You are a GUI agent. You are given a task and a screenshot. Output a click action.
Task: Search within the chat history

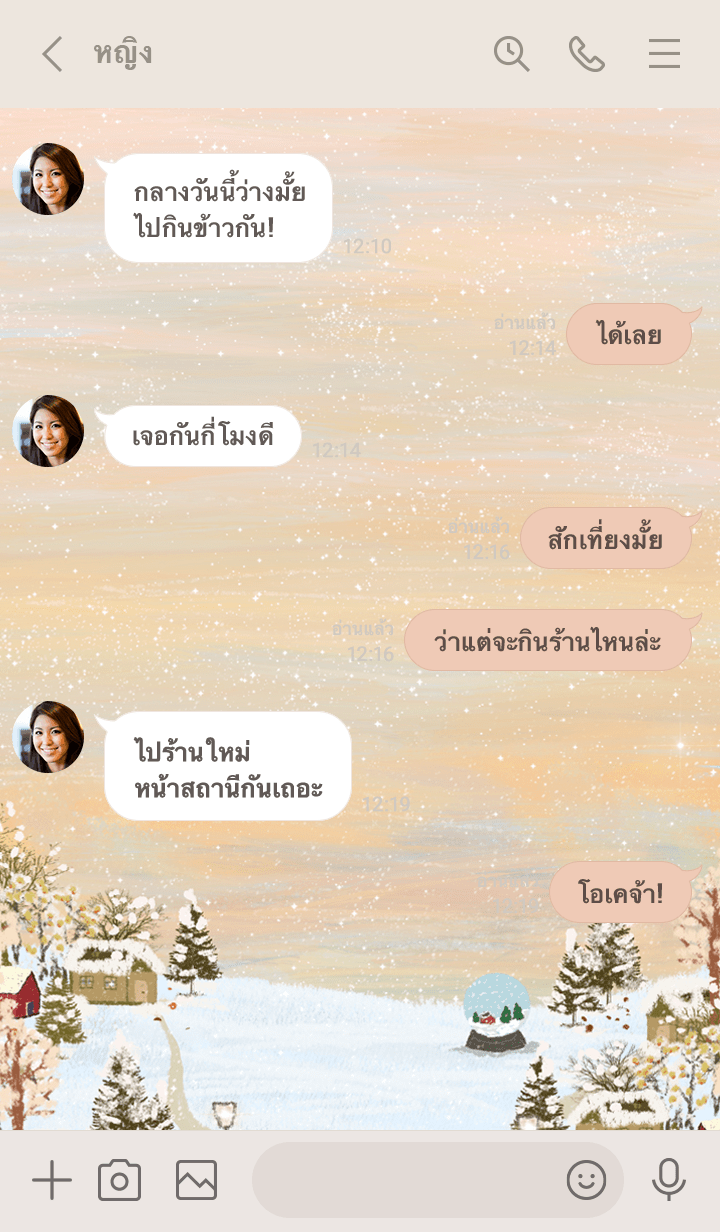pos(511,54)
